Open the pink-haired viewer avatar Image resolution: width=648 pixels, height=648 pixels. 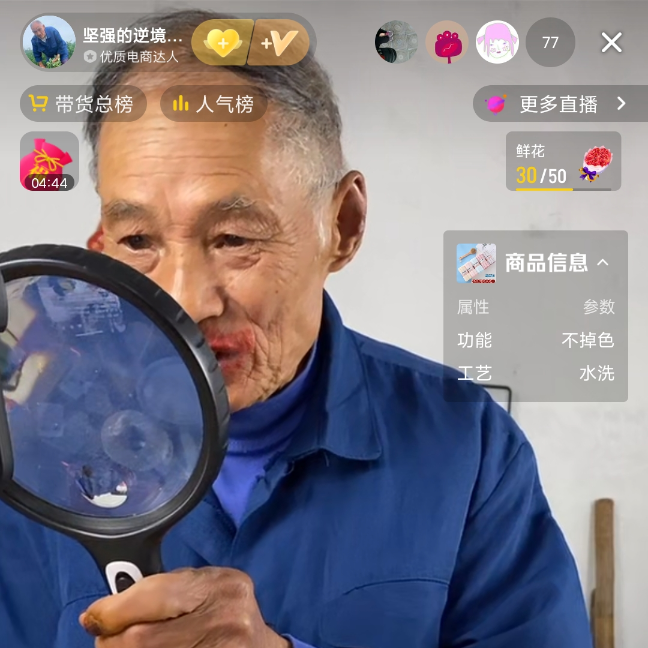pos(497,42)
